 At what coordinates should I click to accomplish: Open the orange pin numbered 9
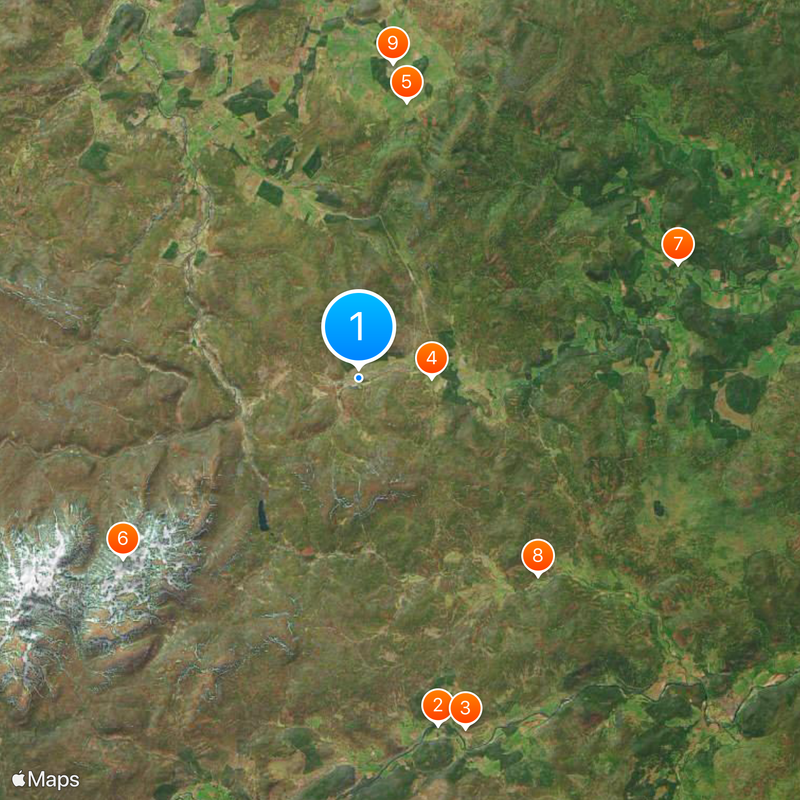point(392,44)
